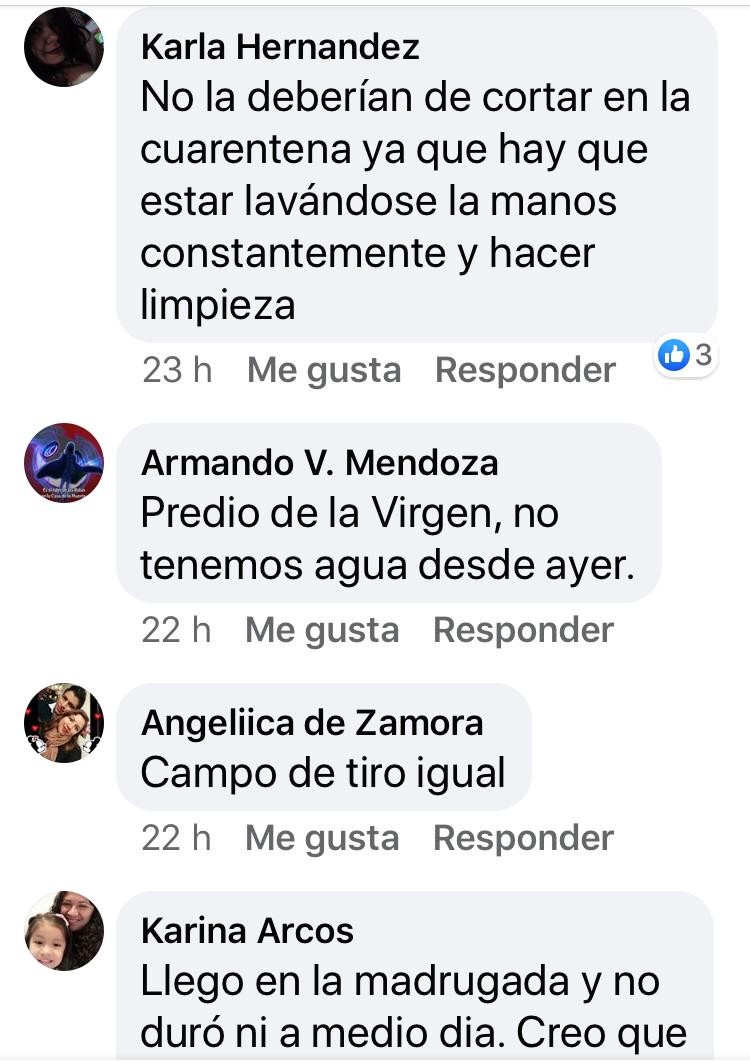
Task: Like Angeliica de Zamora's comment
Action: [322, 838]
